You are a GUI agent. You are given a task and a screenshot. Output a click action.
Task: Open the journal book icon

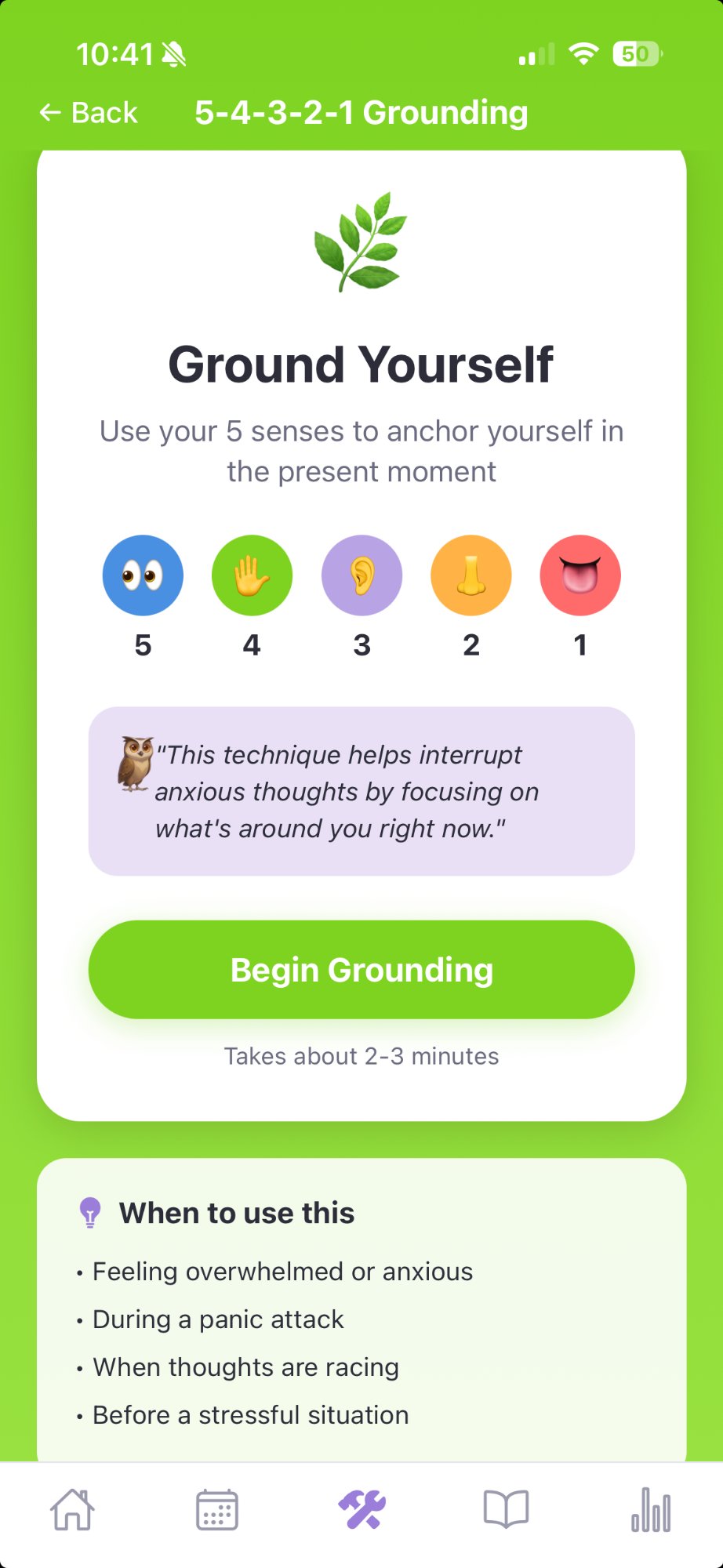tap(506, 1509)
